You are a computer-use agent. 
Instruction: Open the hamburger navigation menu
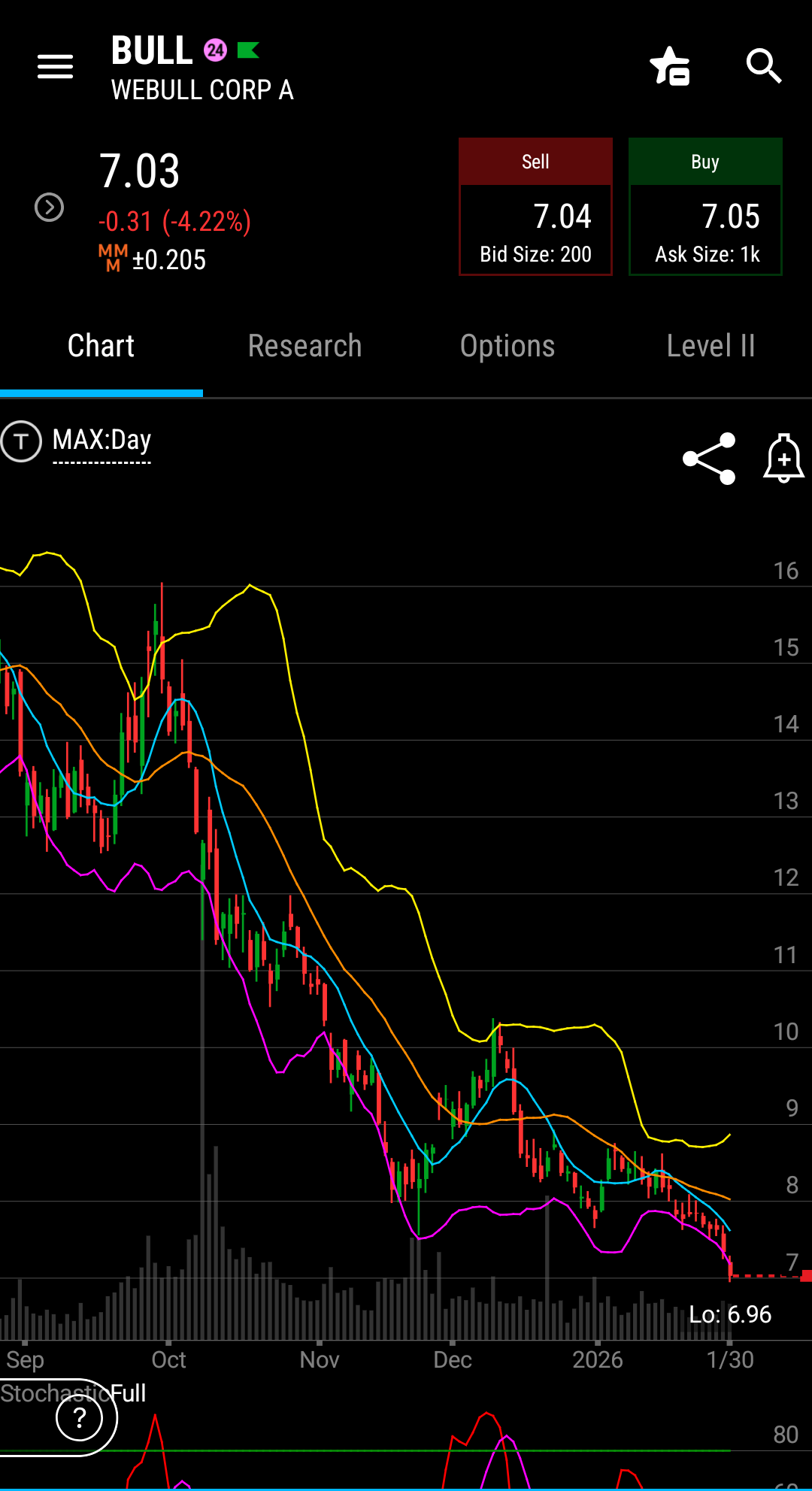[x=55, y=67]
